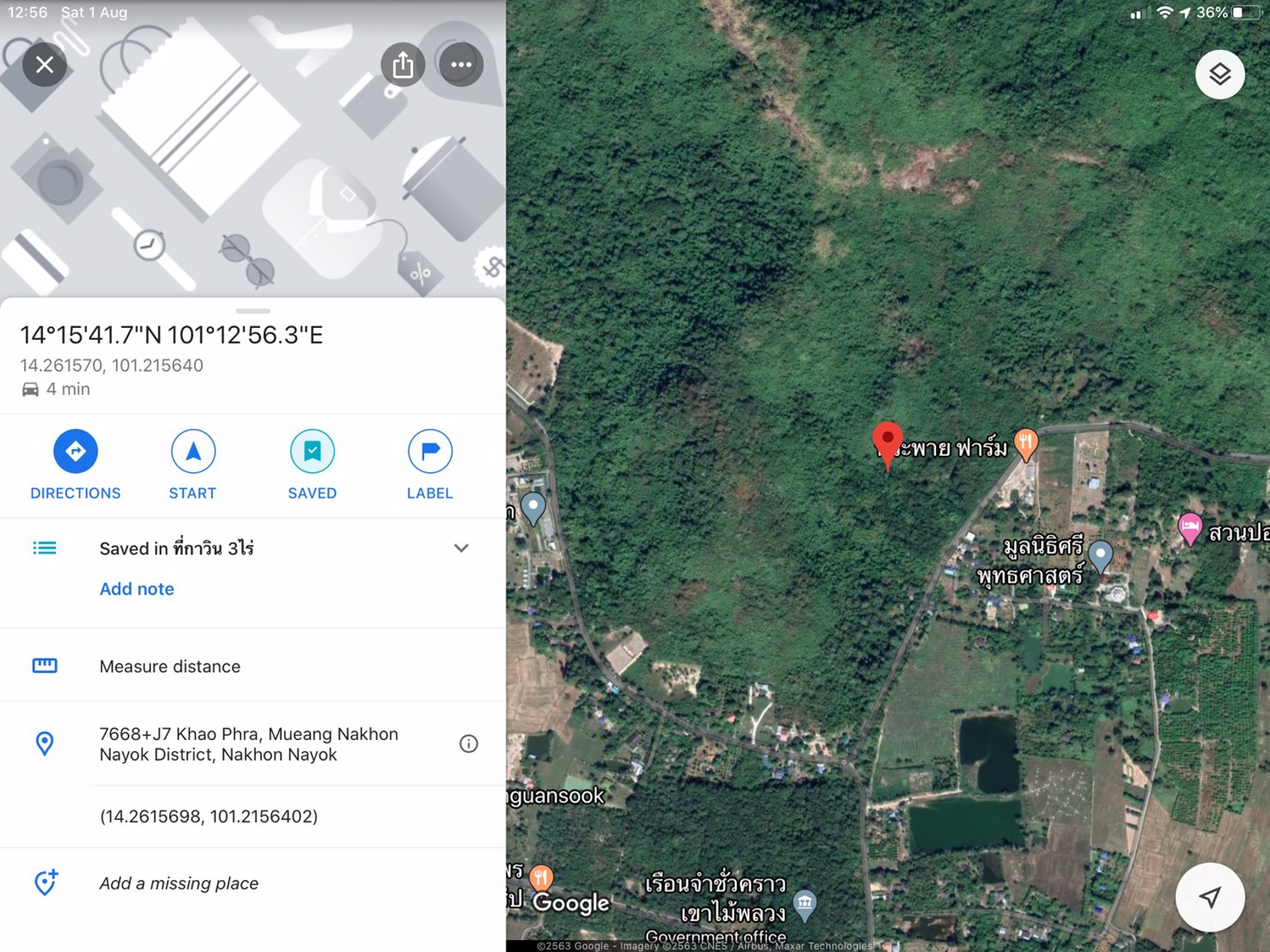Open the มูลนิธิศรีพุทธศาสตร์ map marker

(1100, 555)
